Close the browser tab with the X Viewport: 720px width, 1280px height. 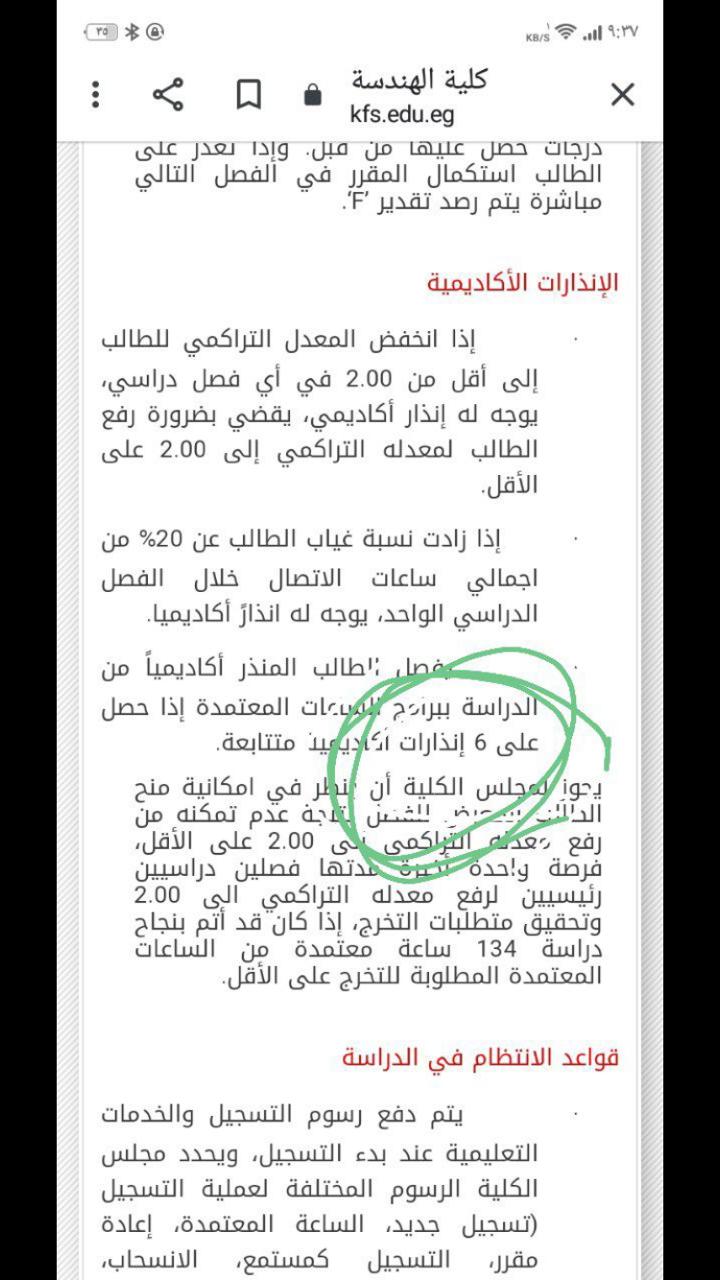coord(622,95)
